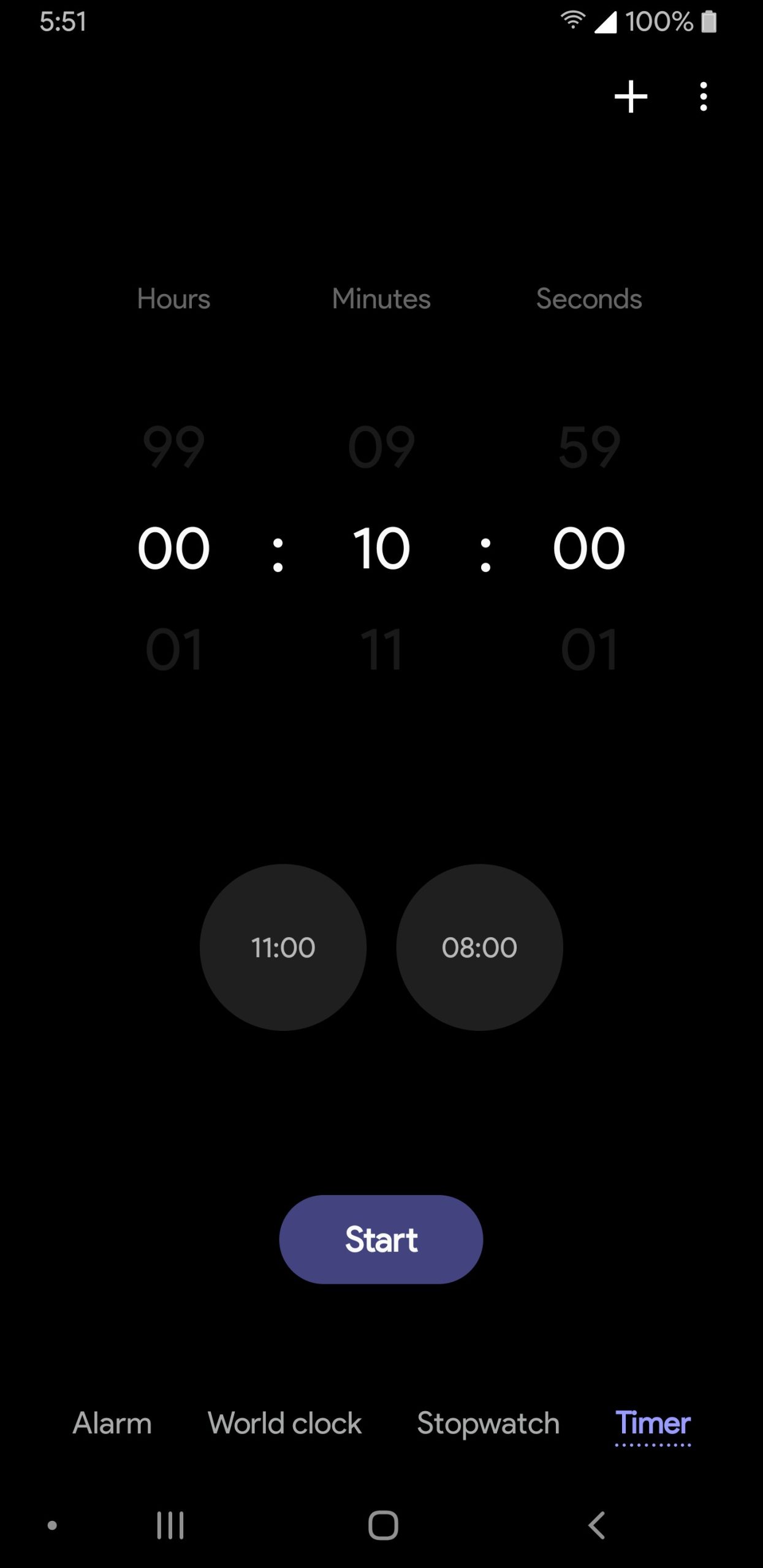Set minutes to 11
Screen dimensions: 763x1568
pyautogui.click(x=381, y=649)
